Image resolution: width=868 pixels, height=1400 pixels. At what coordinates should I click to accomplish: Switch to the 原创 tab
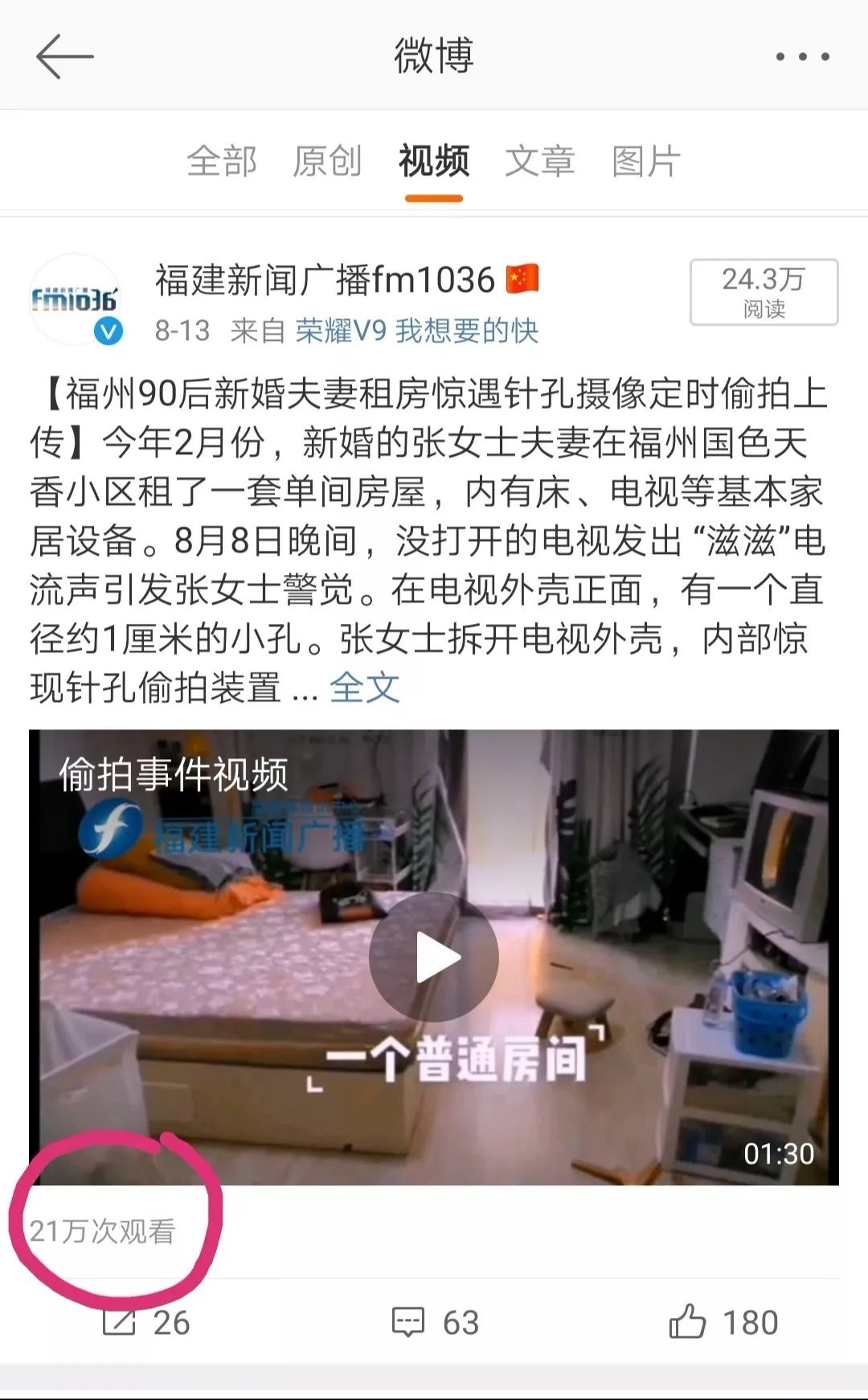327,161
